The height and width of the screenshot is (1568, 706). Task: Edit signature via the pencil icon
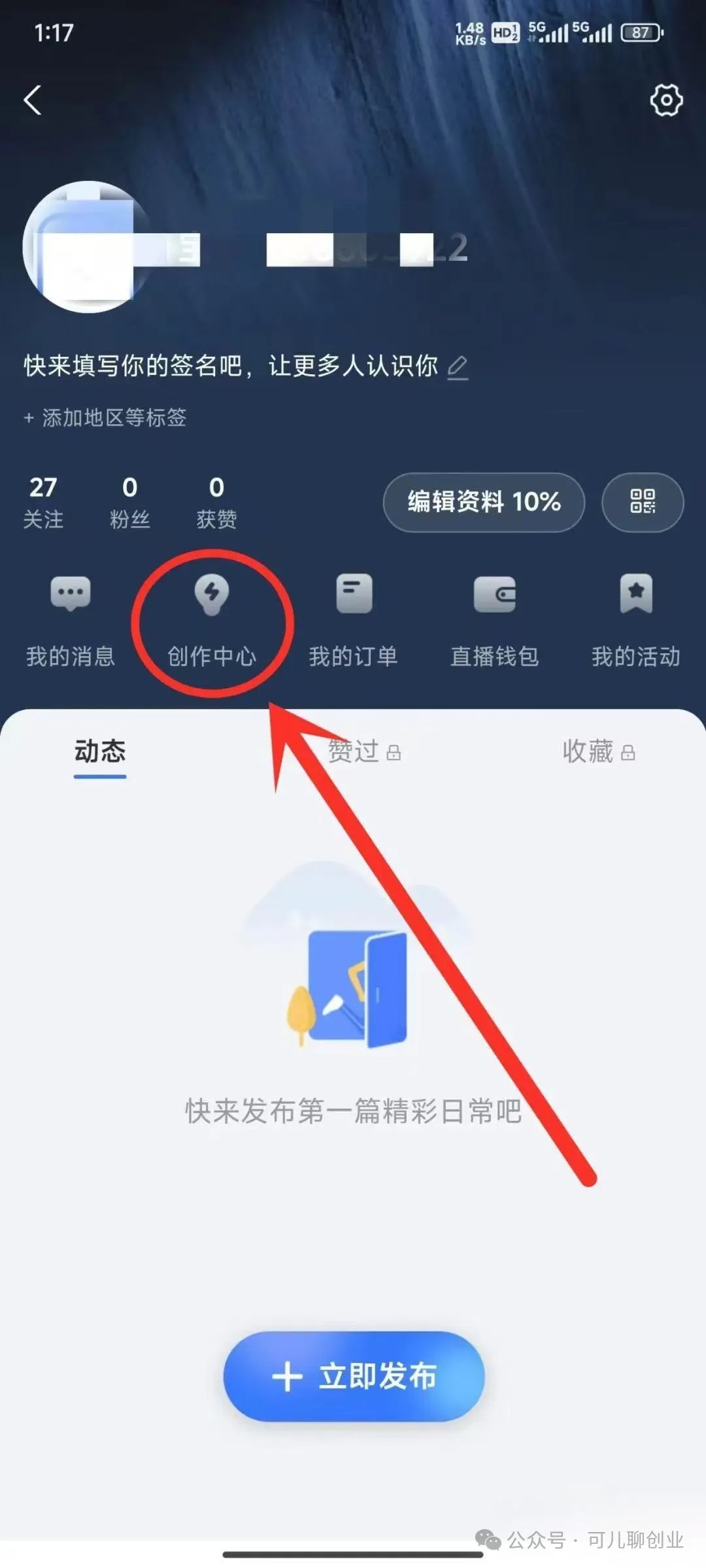tap(458, 367)
